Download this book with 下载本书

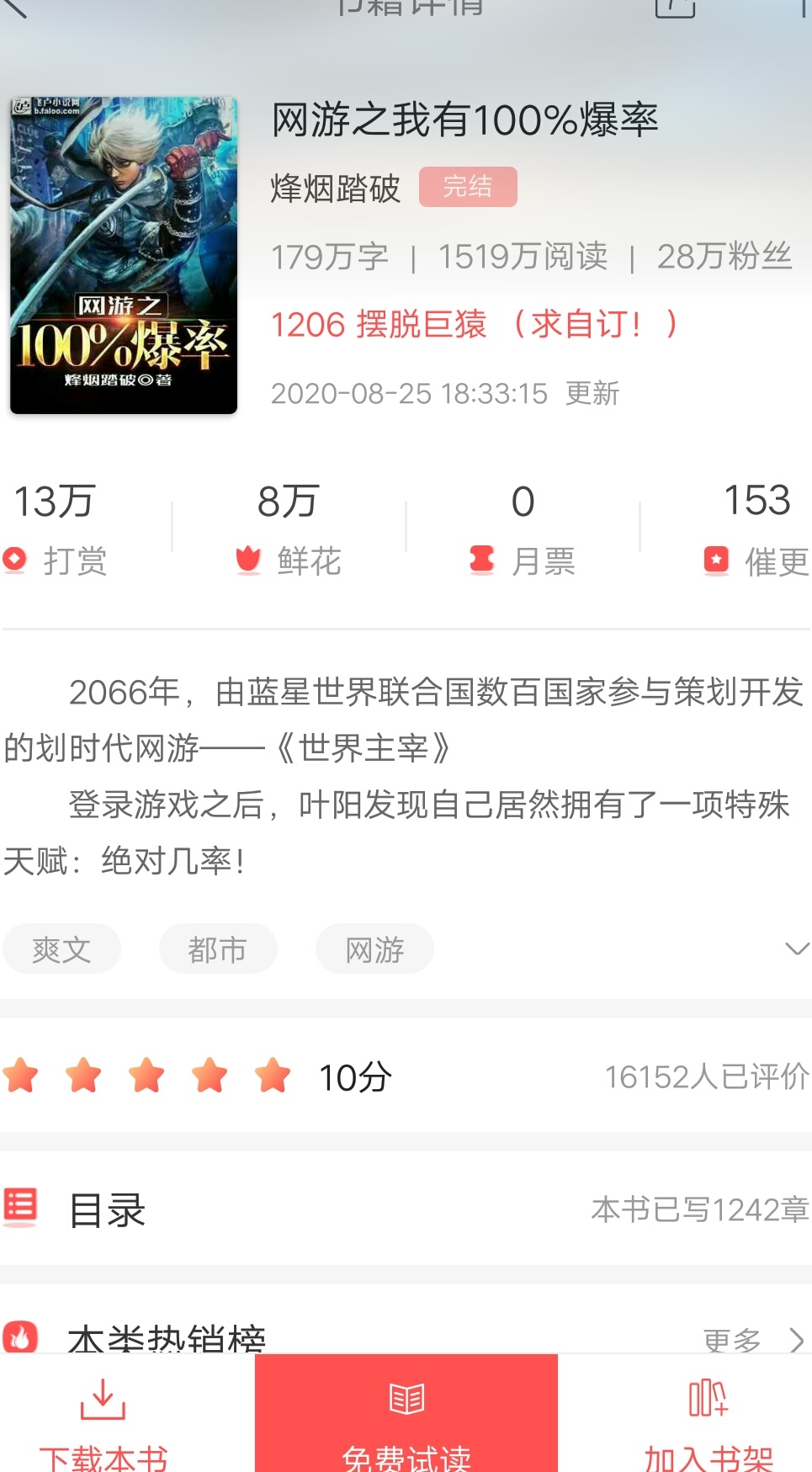click(103, 1422)
